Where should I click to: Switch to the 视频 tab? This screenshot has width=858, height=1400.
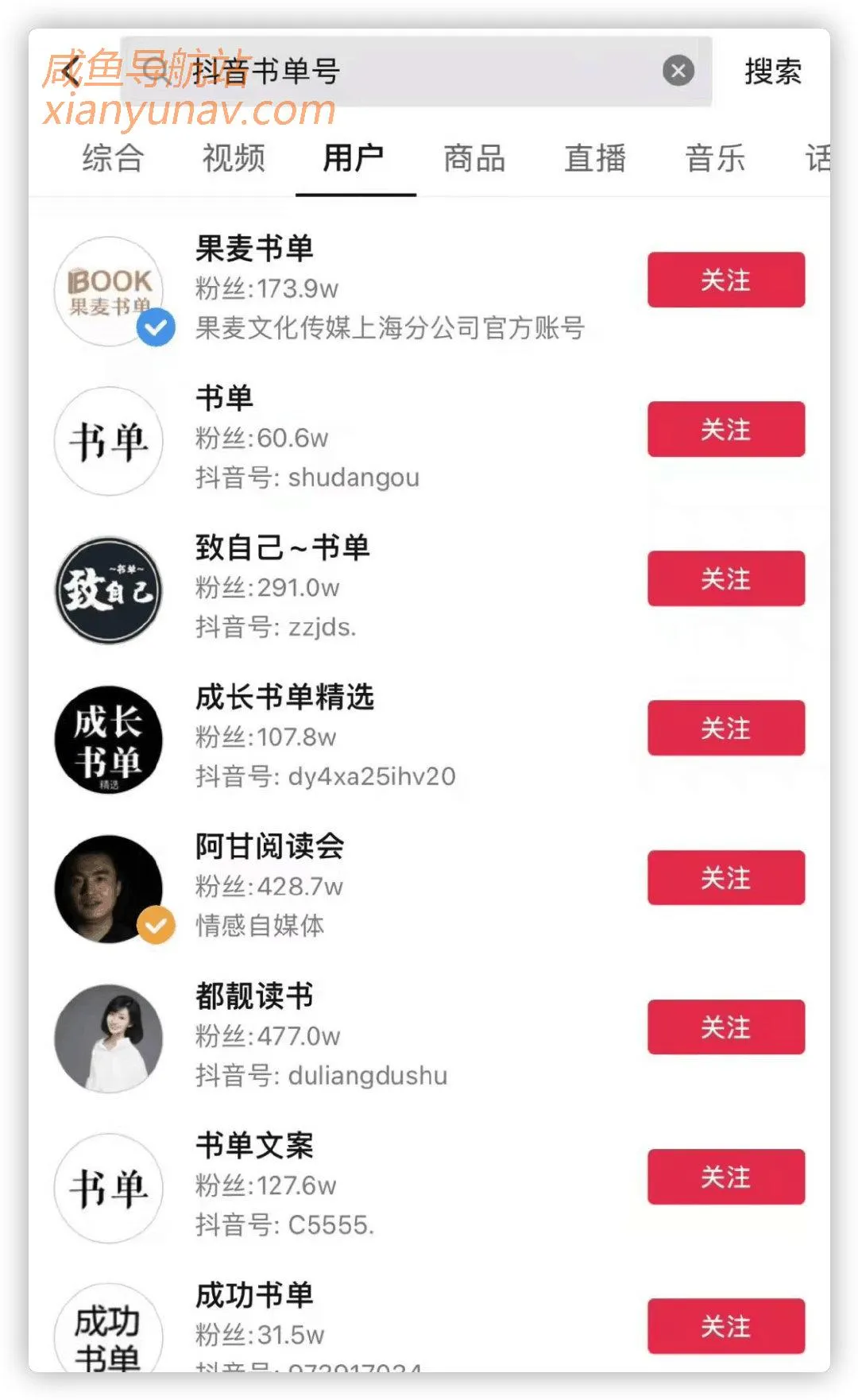coord(234,159)
